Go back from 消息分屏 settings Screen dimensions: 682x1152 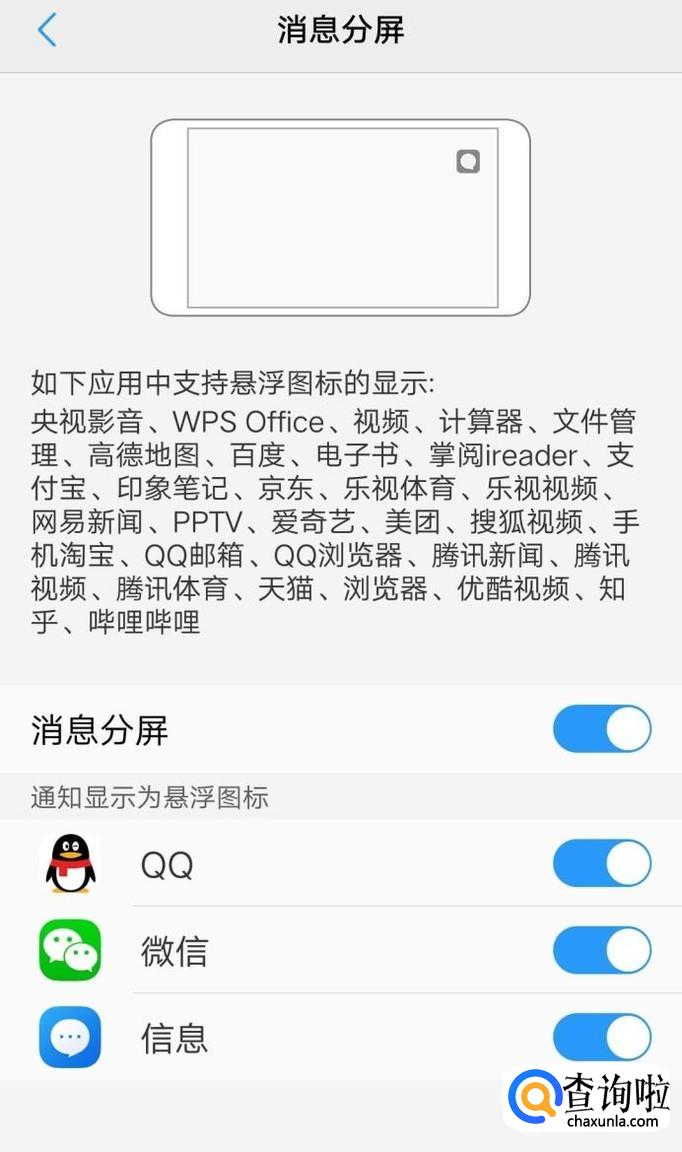[47, 31]
